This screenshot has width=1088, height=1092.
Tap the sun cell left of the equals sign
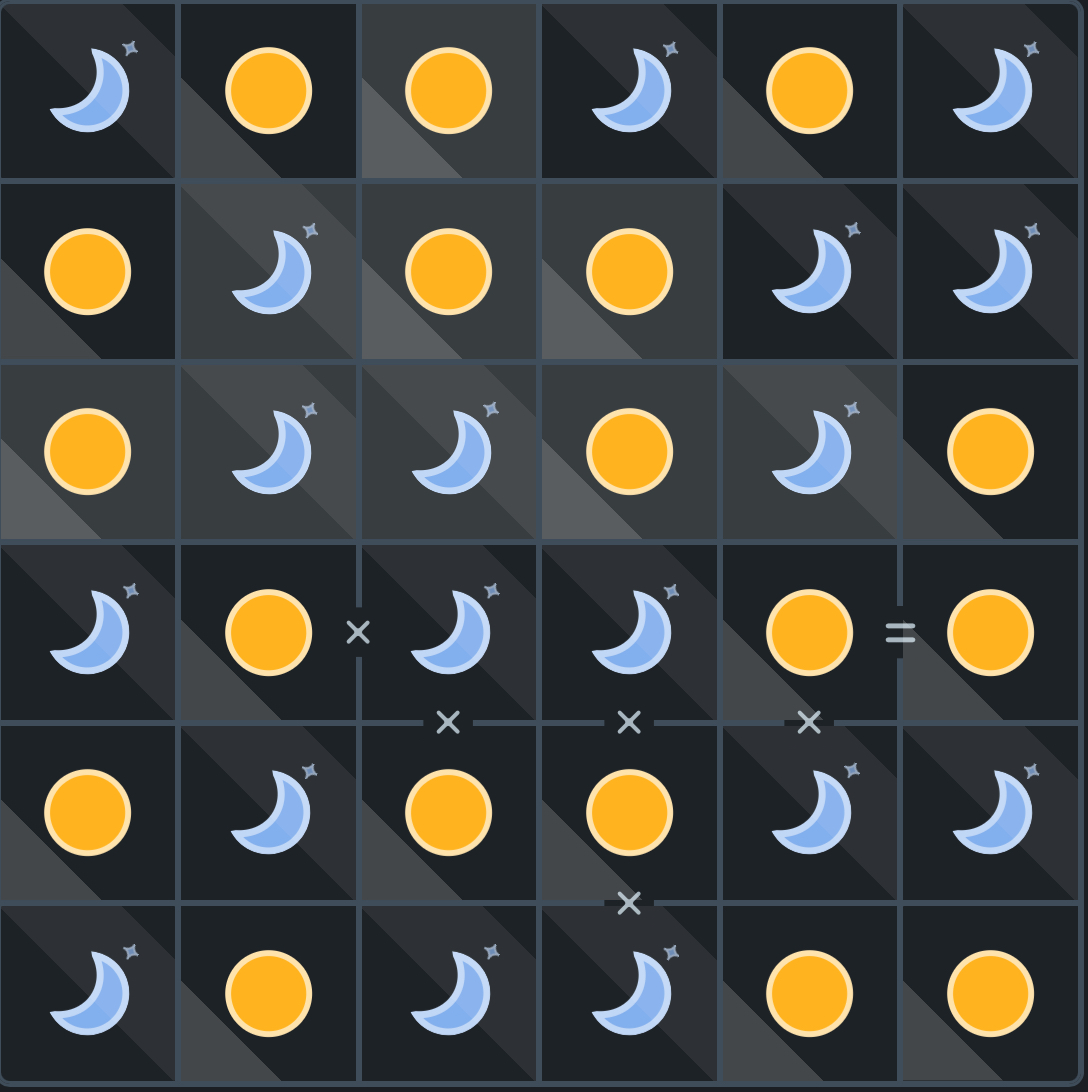click(809, 632)
